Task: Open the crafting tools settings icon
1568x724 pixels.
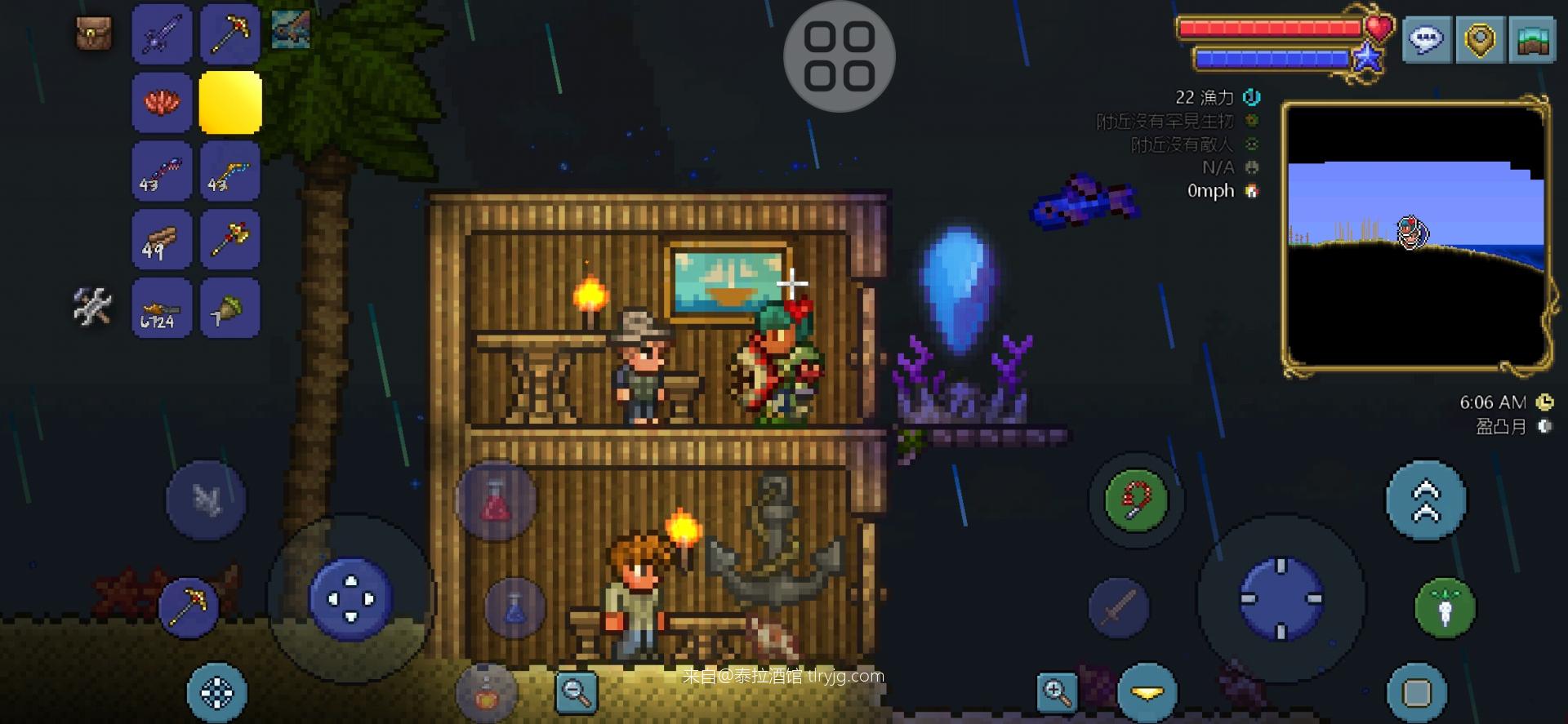Action: [92, 307]
